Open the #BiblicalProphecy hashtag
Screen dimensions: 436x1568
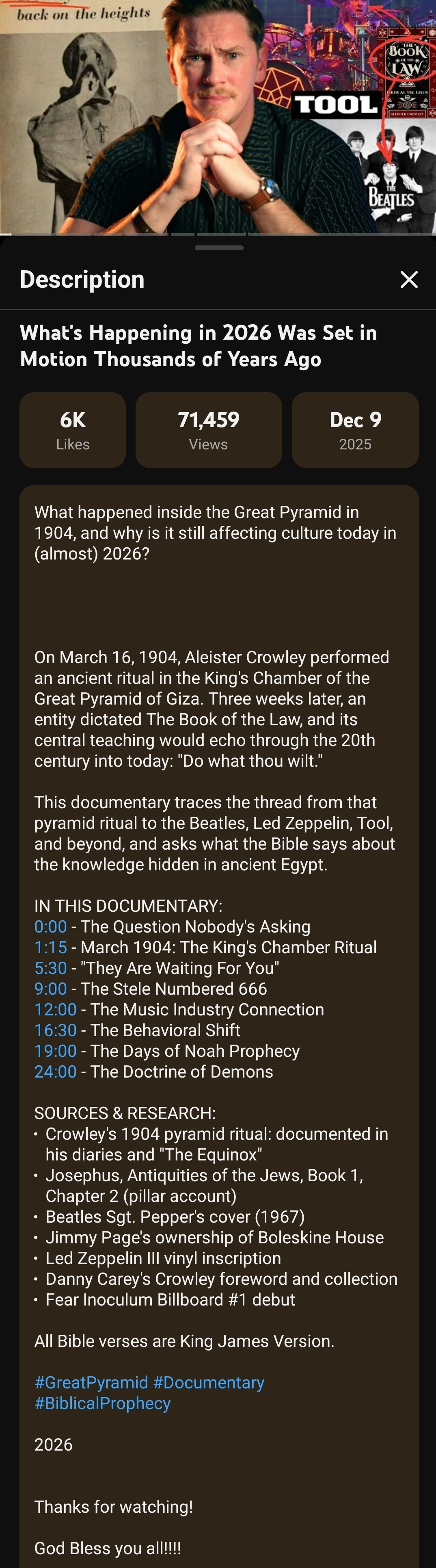[102, 1403]
